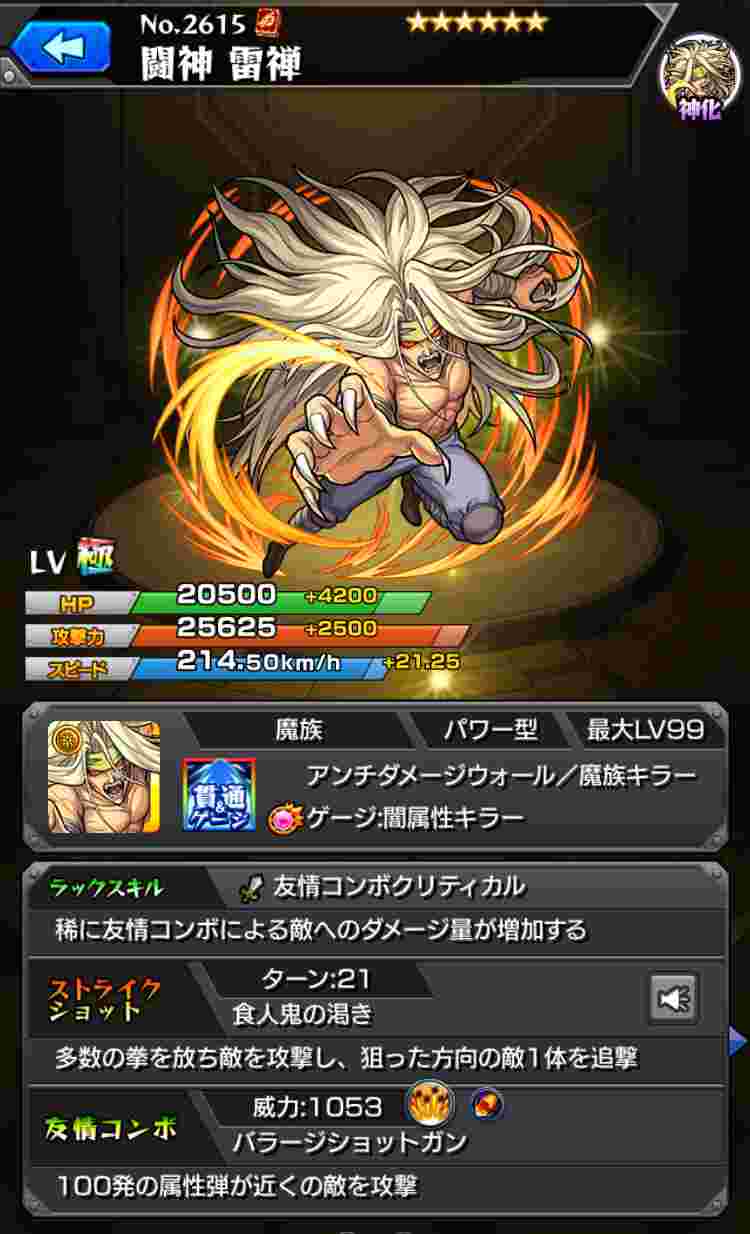Viewport: 750px width, 1234px height.
Task: Tap the blue side arrow for the next page
Action: pos(738,1042)
